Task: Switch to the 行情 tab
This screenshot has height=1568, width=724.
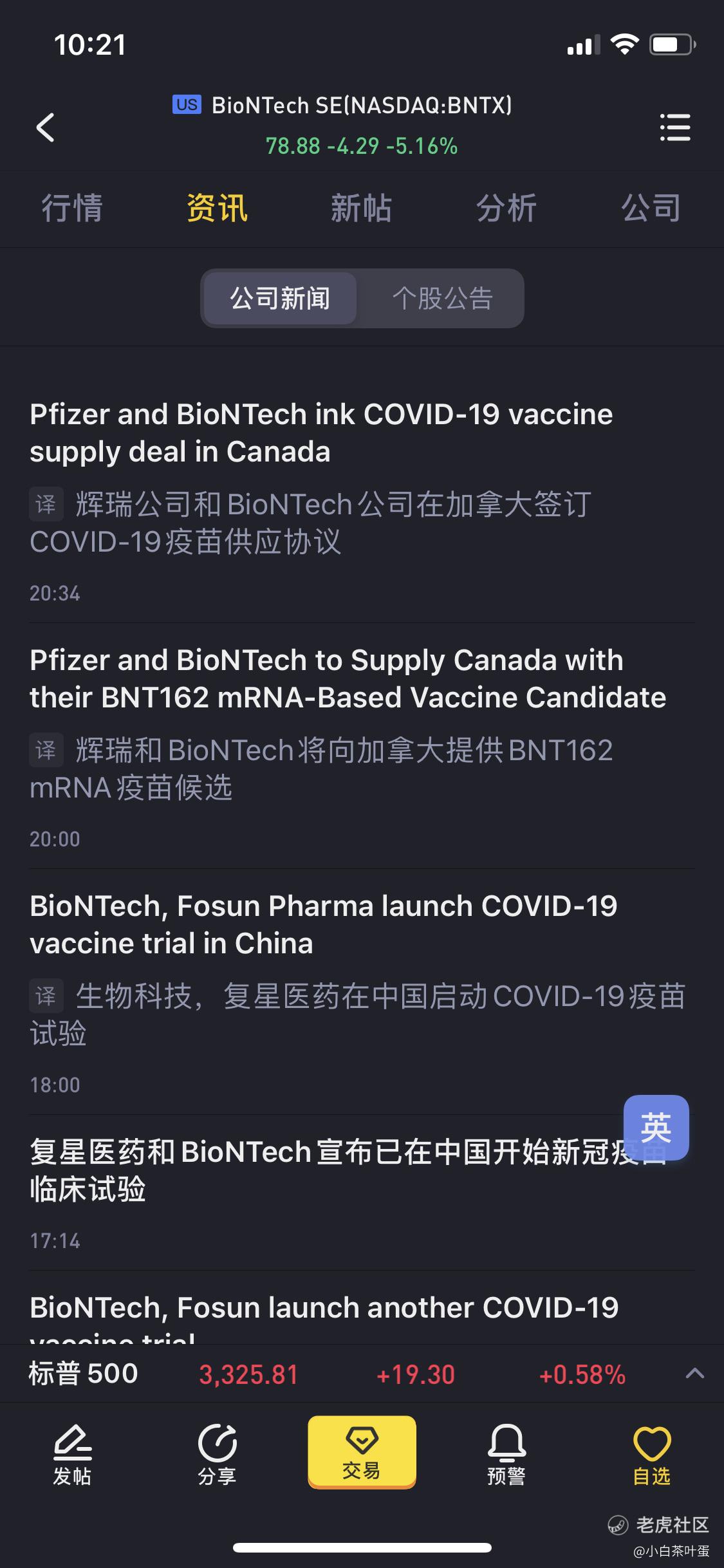Action: (x=72, y=209)
